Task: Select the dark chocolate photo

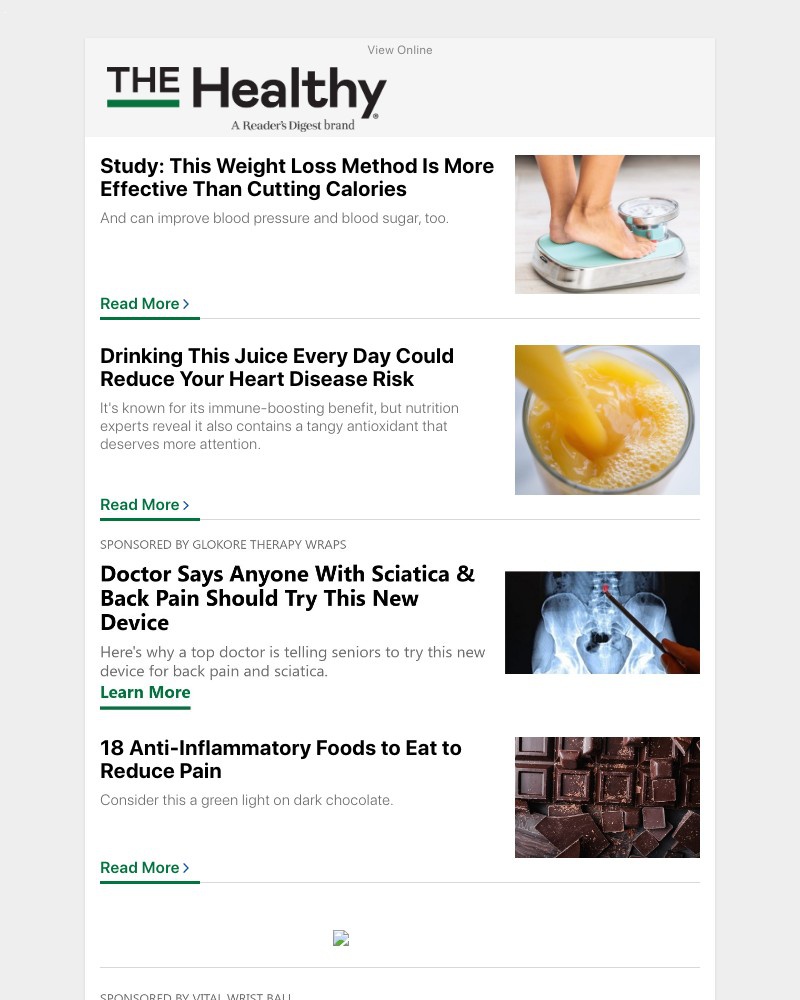Action: coord(606,797)
